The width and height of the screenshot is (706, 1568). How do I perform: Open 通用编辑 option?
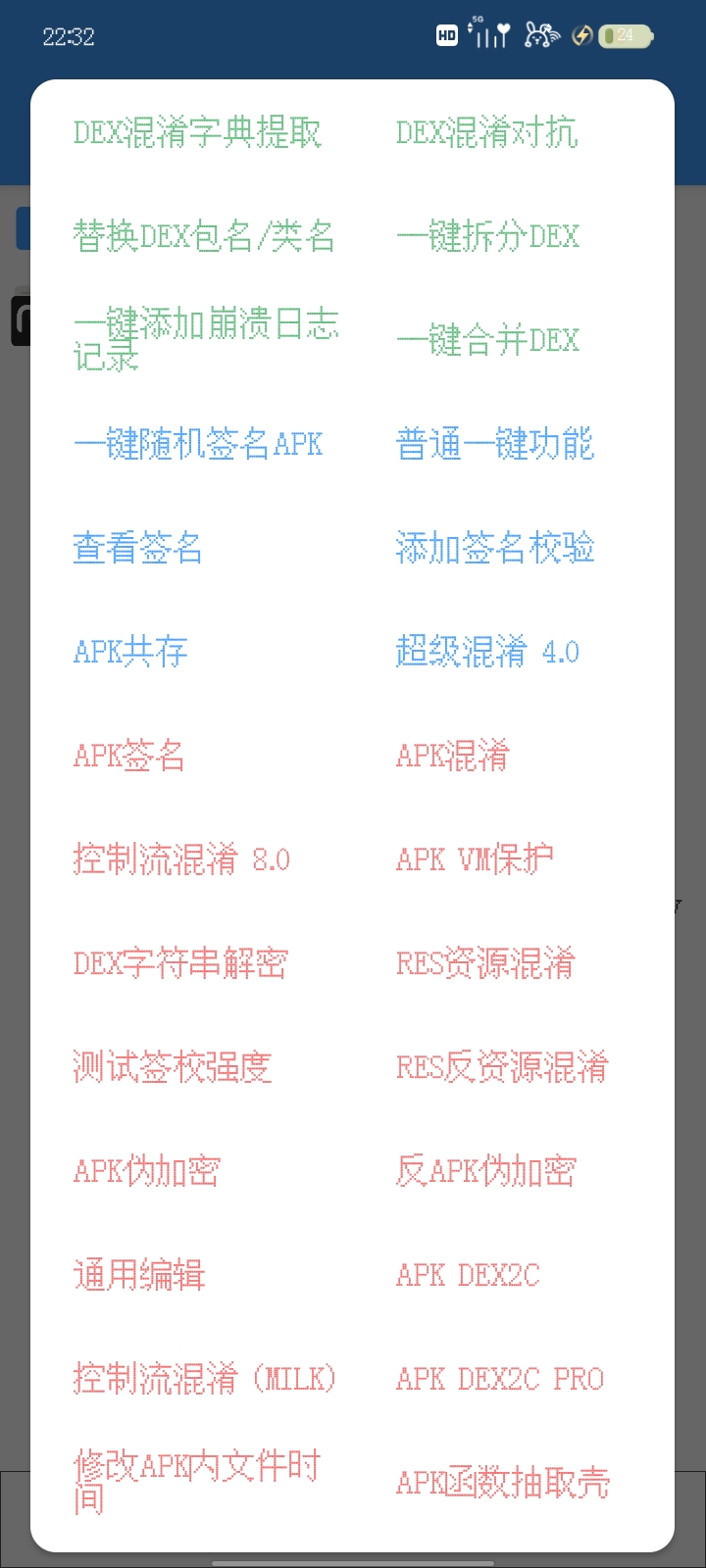139,1275
